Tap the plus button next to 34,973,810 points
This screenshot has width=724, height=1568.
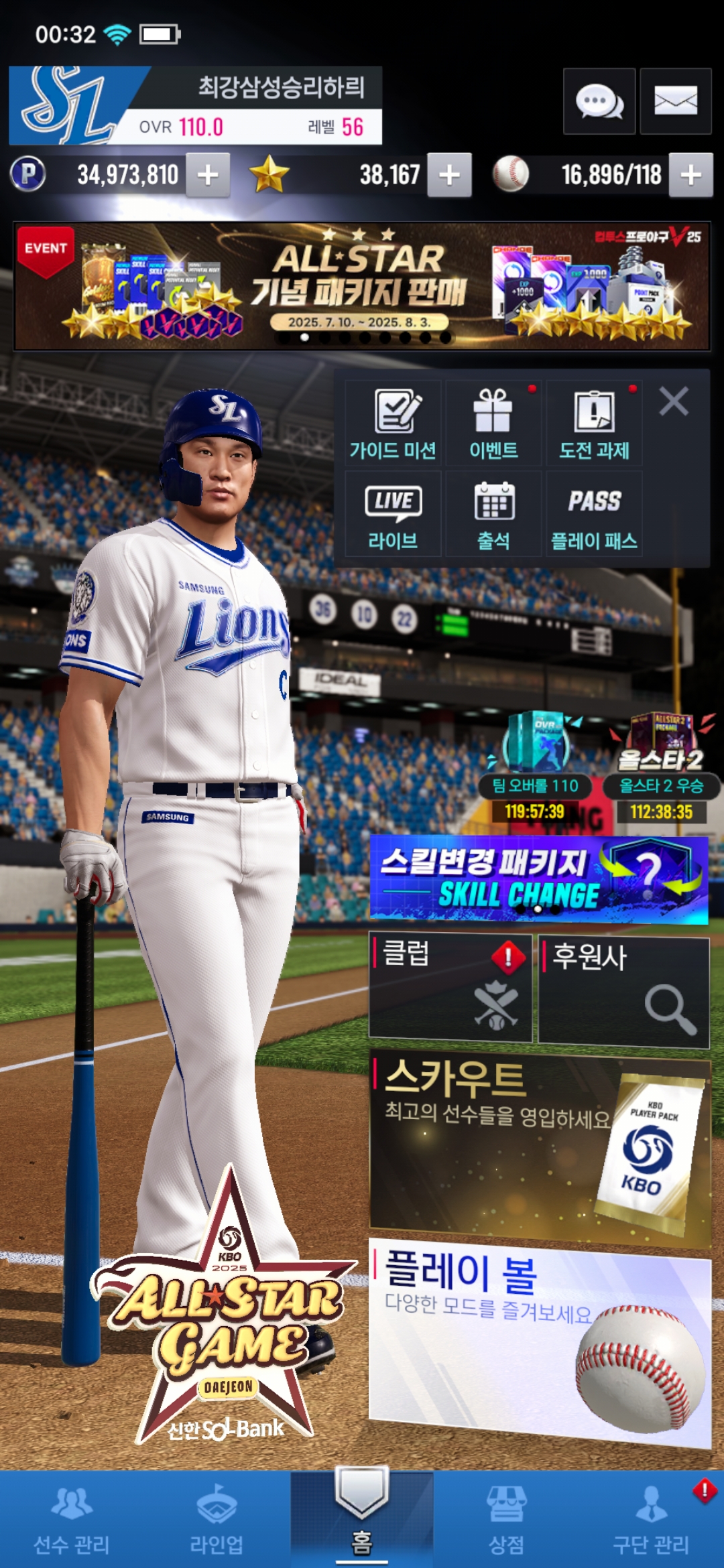208,175
